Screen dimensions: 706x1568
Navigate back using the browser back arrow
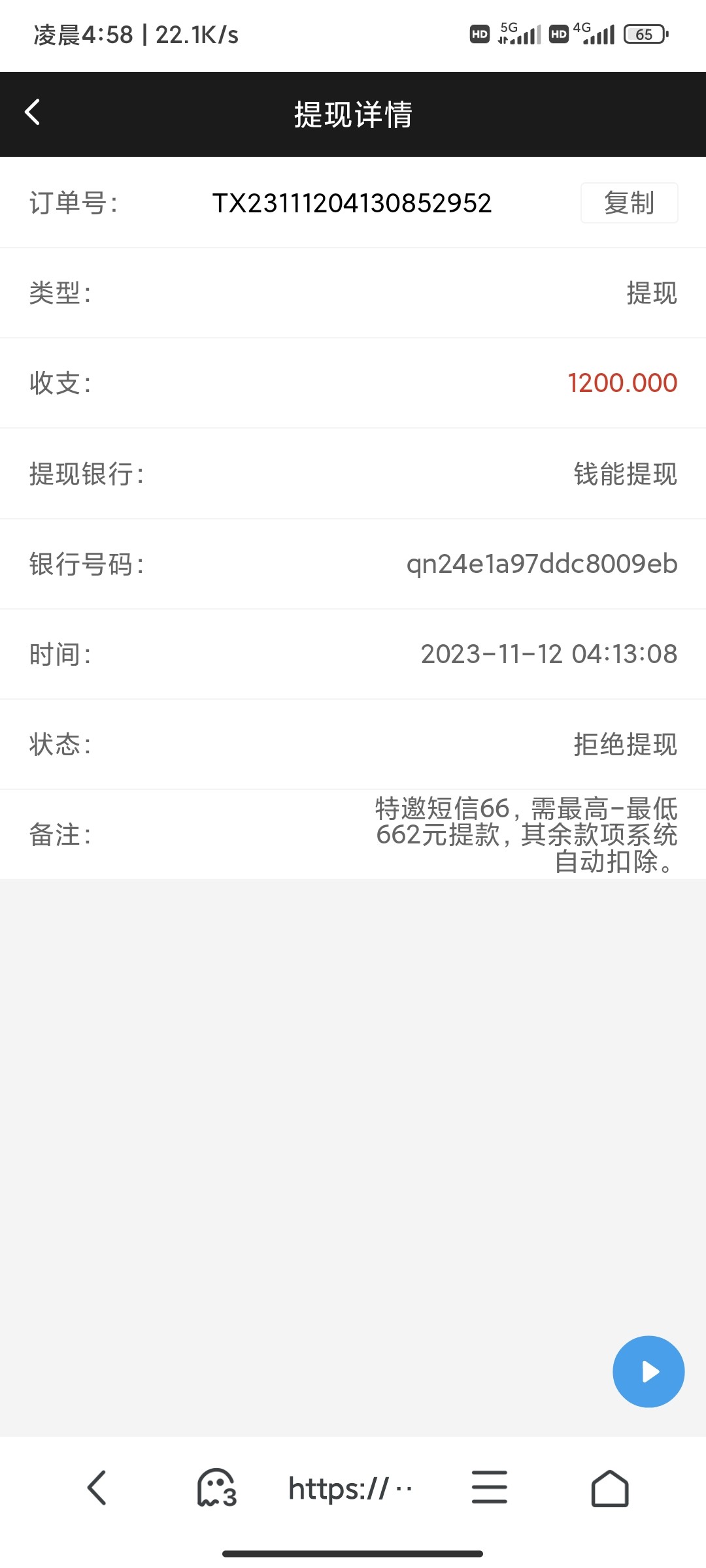pos(97,1488)
